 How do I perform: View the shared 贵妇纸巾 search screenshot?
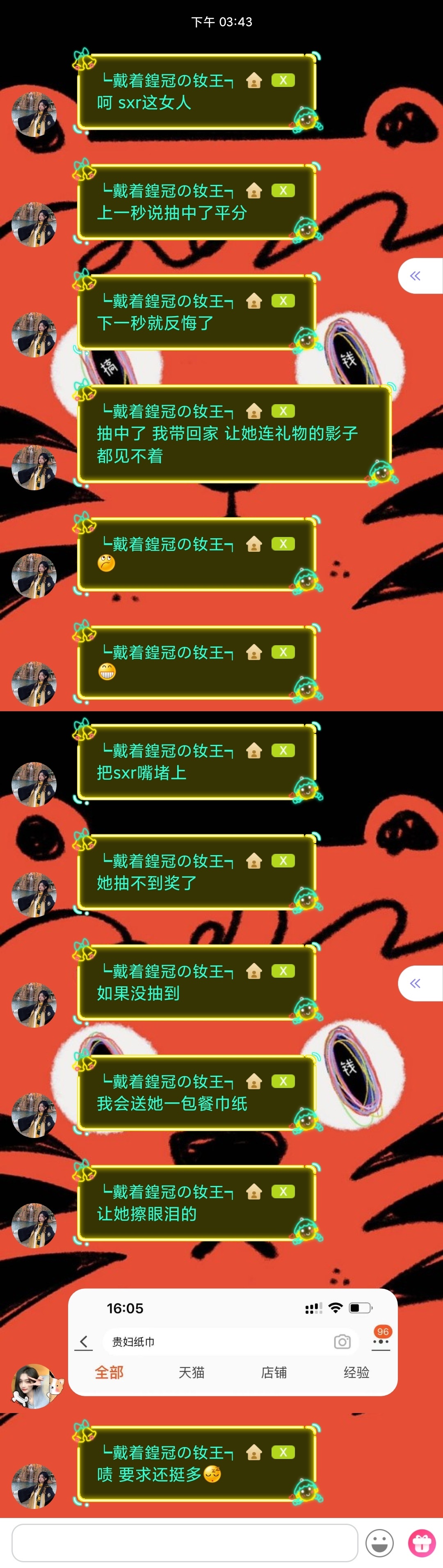click(233, 1342)
